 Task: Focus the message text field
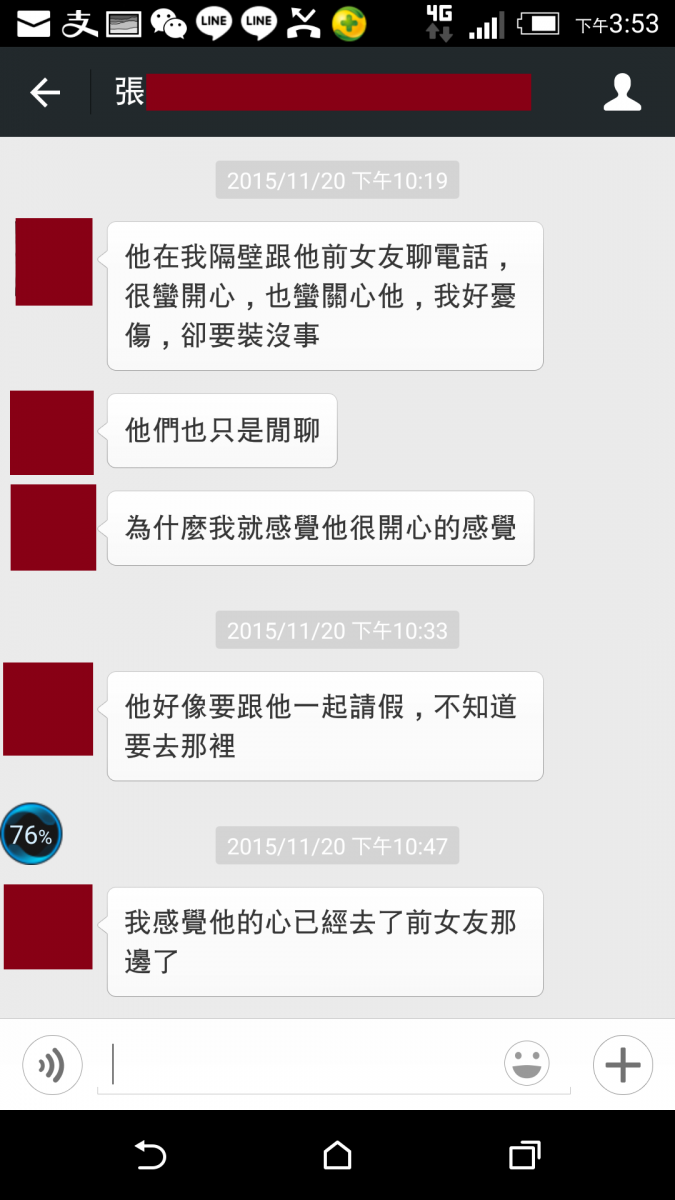(x=300, y=1065)
